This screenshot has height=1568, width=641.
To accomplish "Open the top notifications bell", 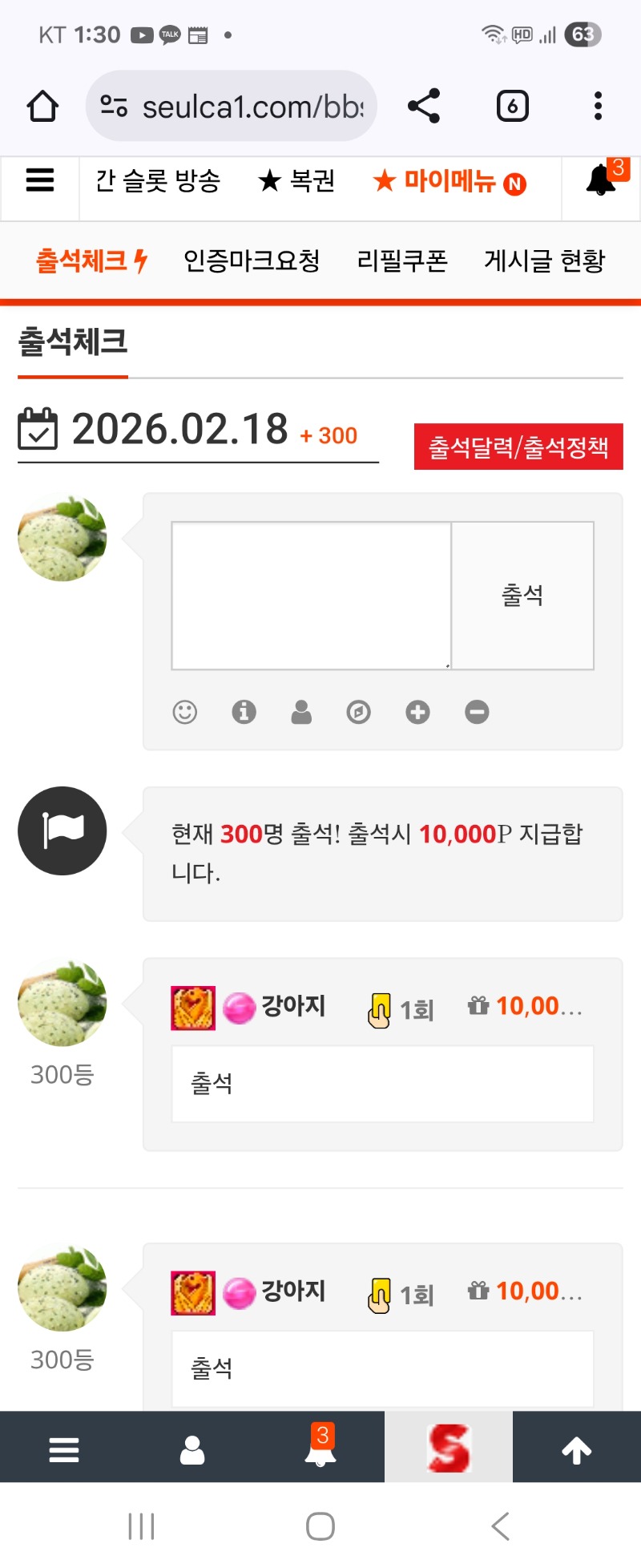I will coord(601,180).
